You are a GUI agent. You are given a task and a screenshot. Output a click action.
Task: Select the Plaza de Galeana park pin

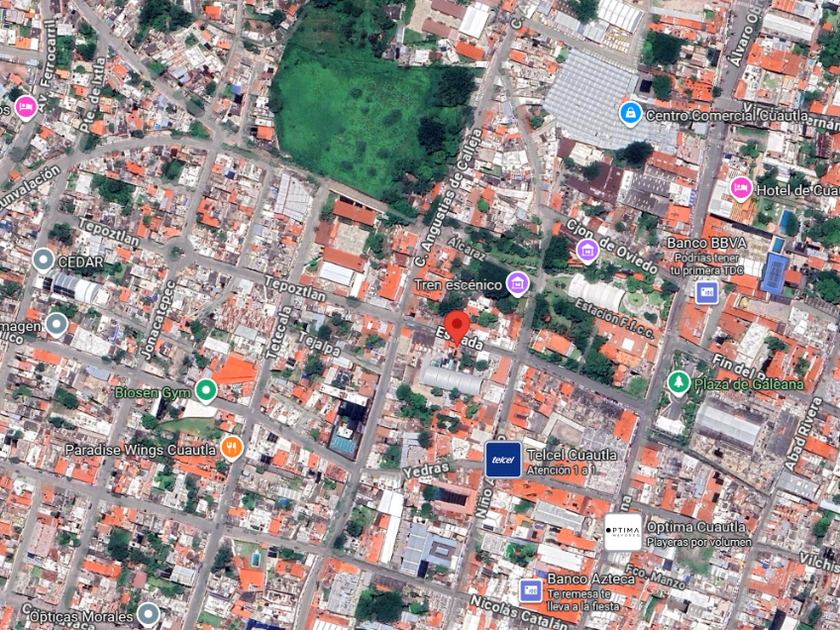pyautogui.click(x=679, y=383)
